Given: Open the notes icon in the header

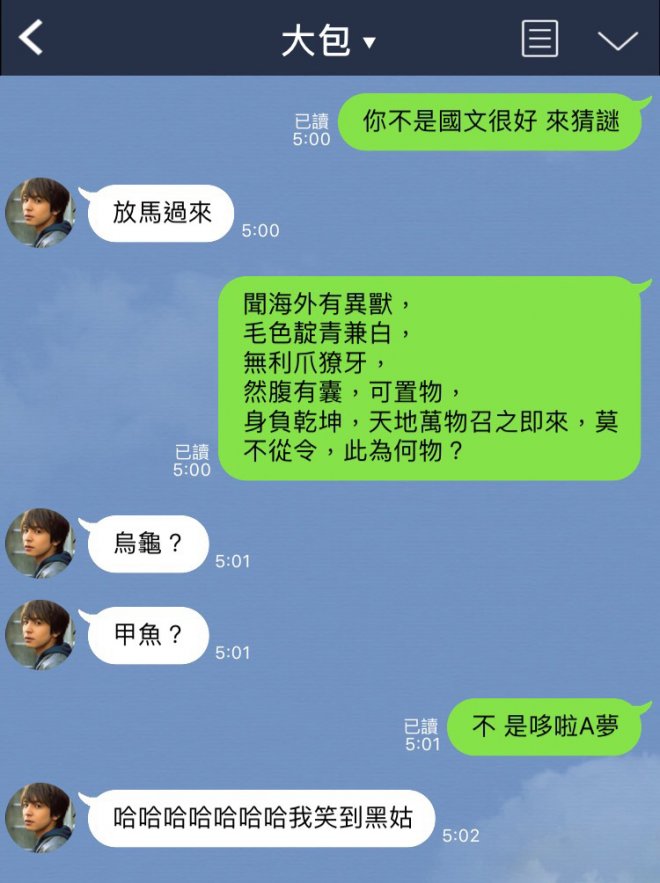Looking at the screenshot, I should [540, 39].
